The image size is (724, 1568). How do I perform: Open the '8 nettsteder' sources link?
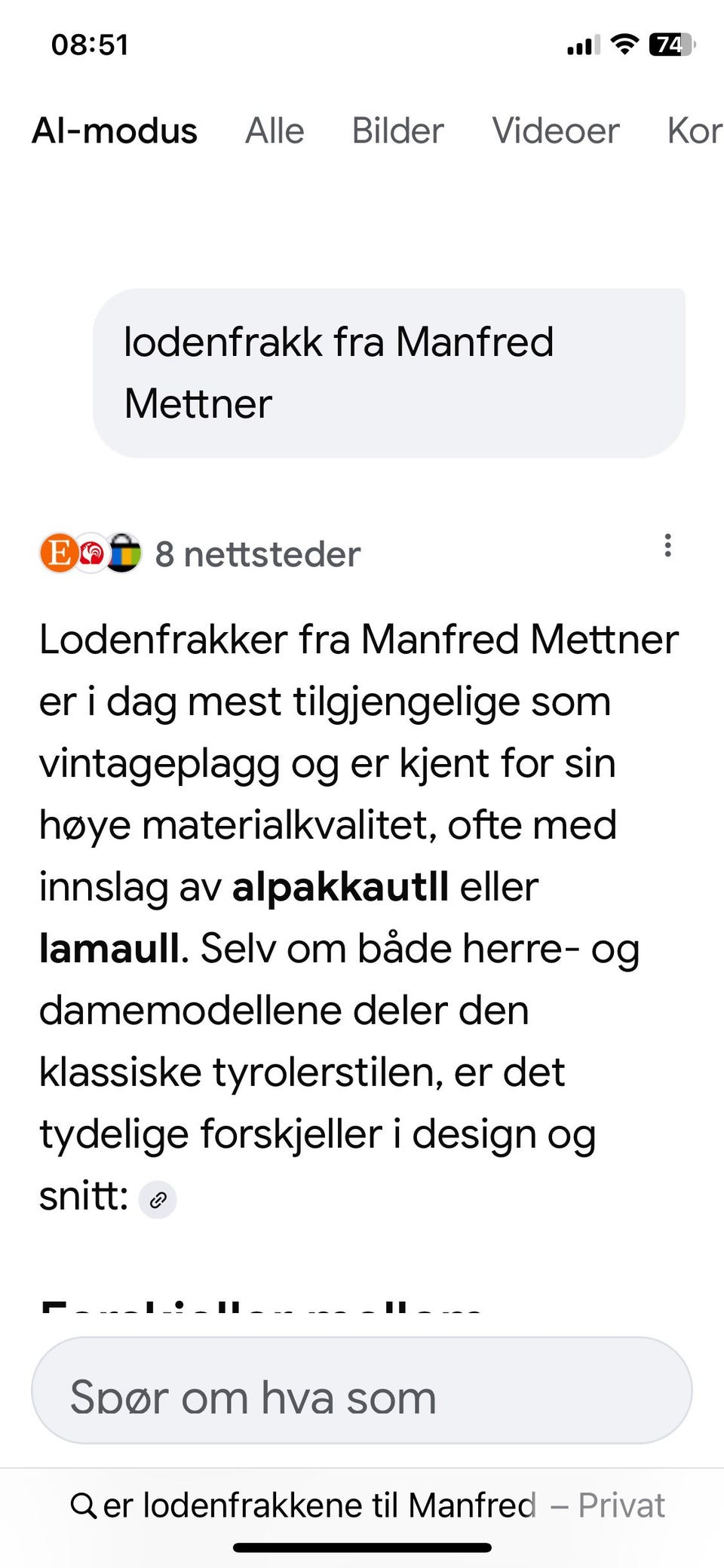(258, 554)
